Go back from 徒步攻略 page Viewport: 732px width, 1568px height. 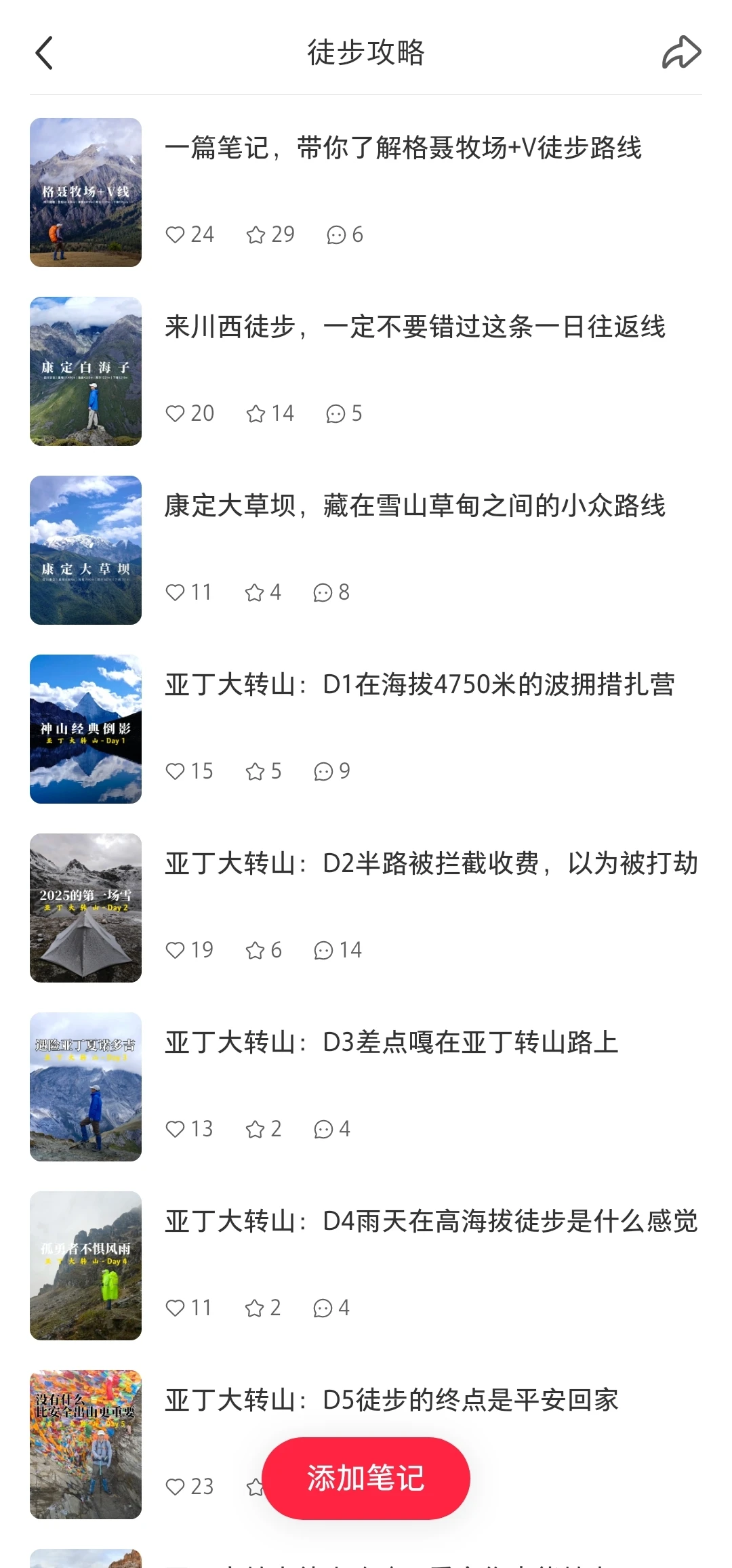(x=45, y=53)
